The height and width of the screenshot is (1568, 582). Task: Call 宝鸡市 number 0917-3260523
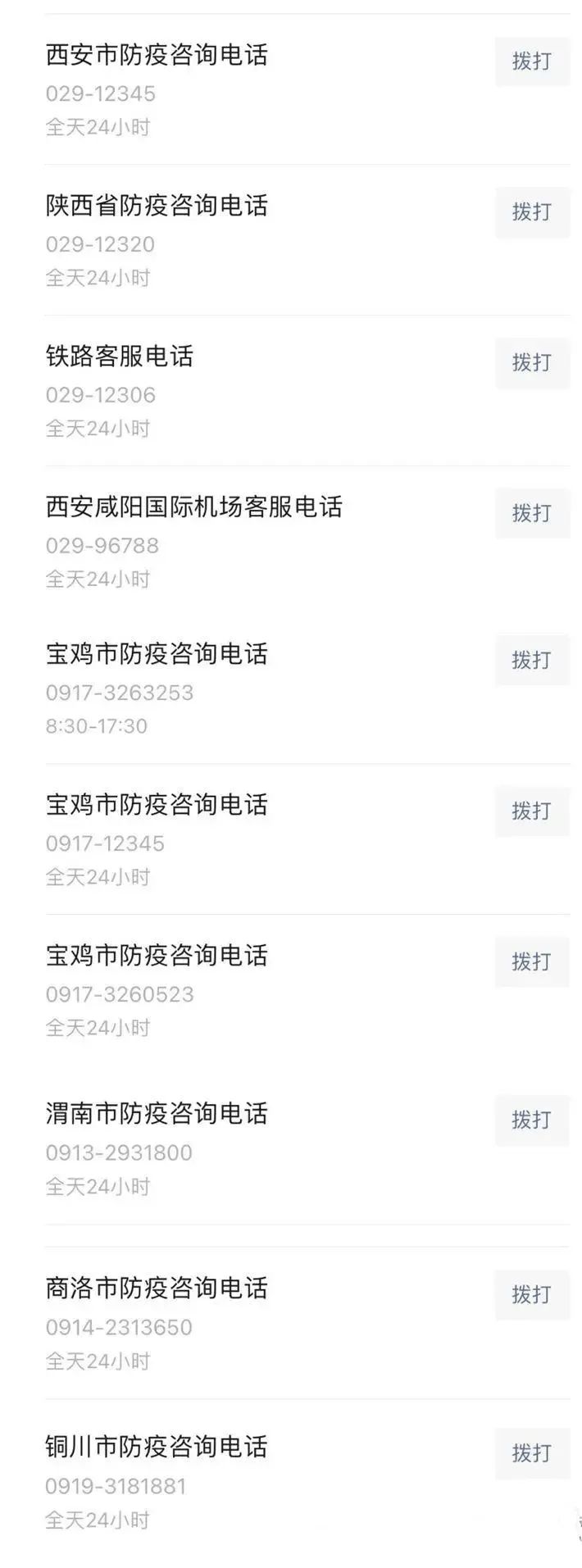point(531,962)
